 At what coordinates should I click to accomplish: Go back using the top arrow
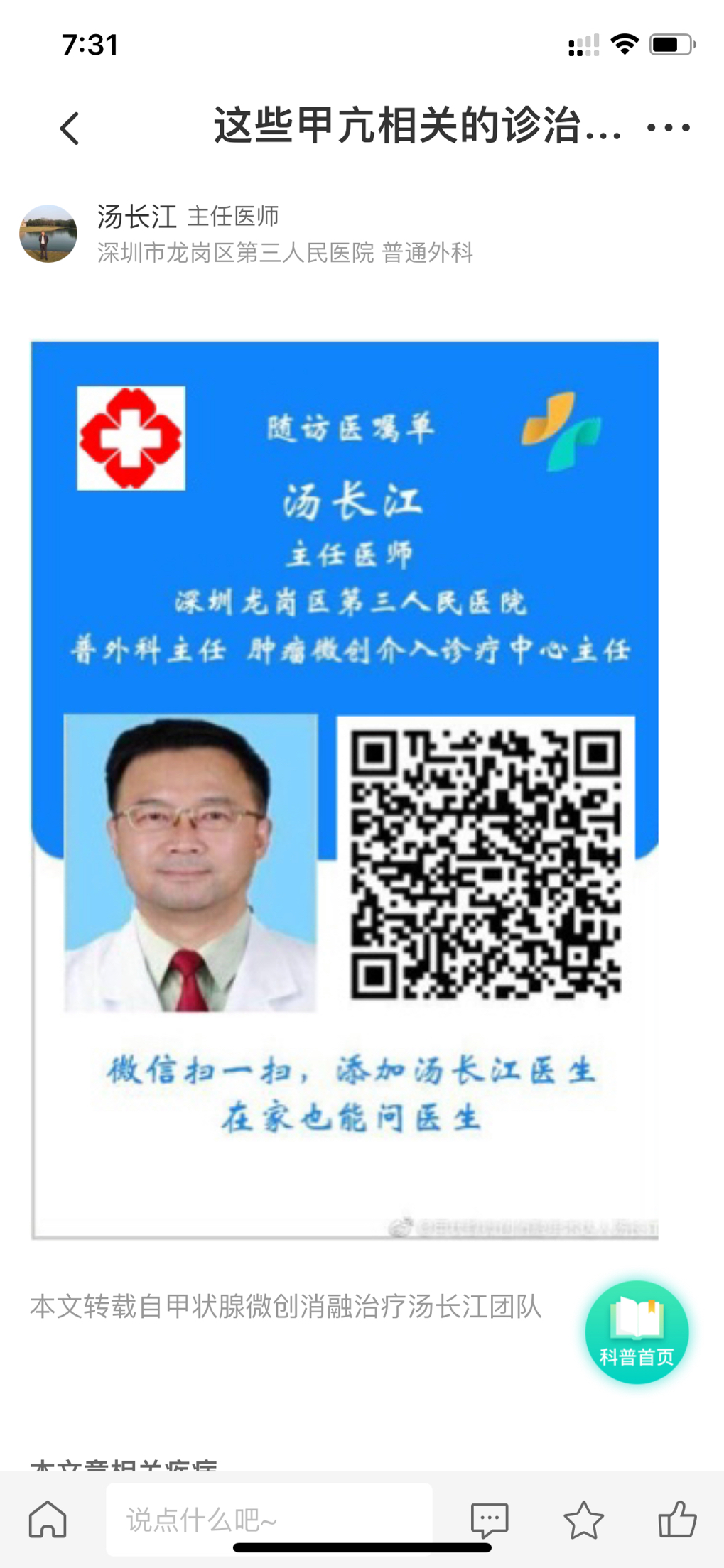[x=70, y=129]
